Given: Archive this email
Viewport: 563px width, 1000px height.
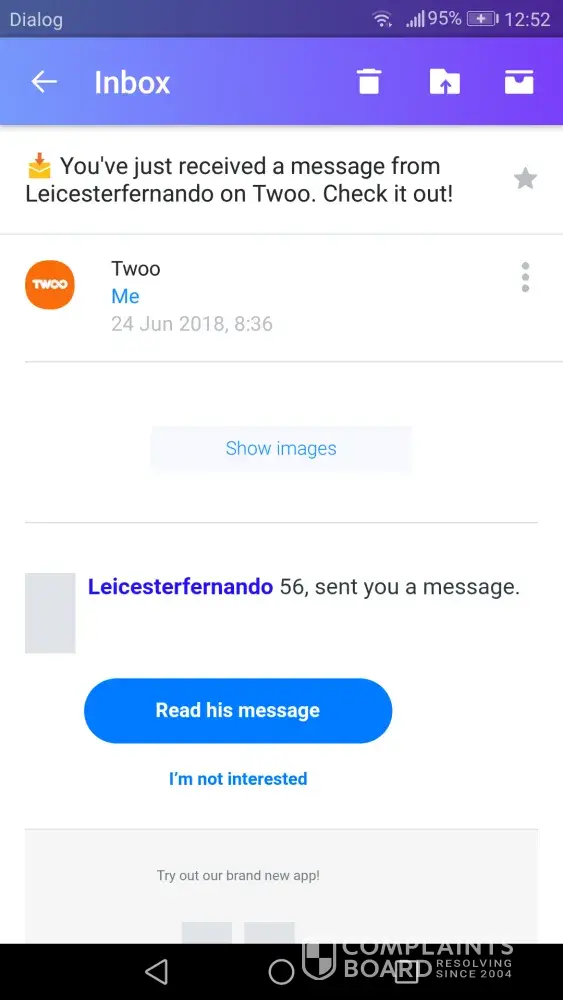Looking at the screenshot, I should [x=519, y=82].
